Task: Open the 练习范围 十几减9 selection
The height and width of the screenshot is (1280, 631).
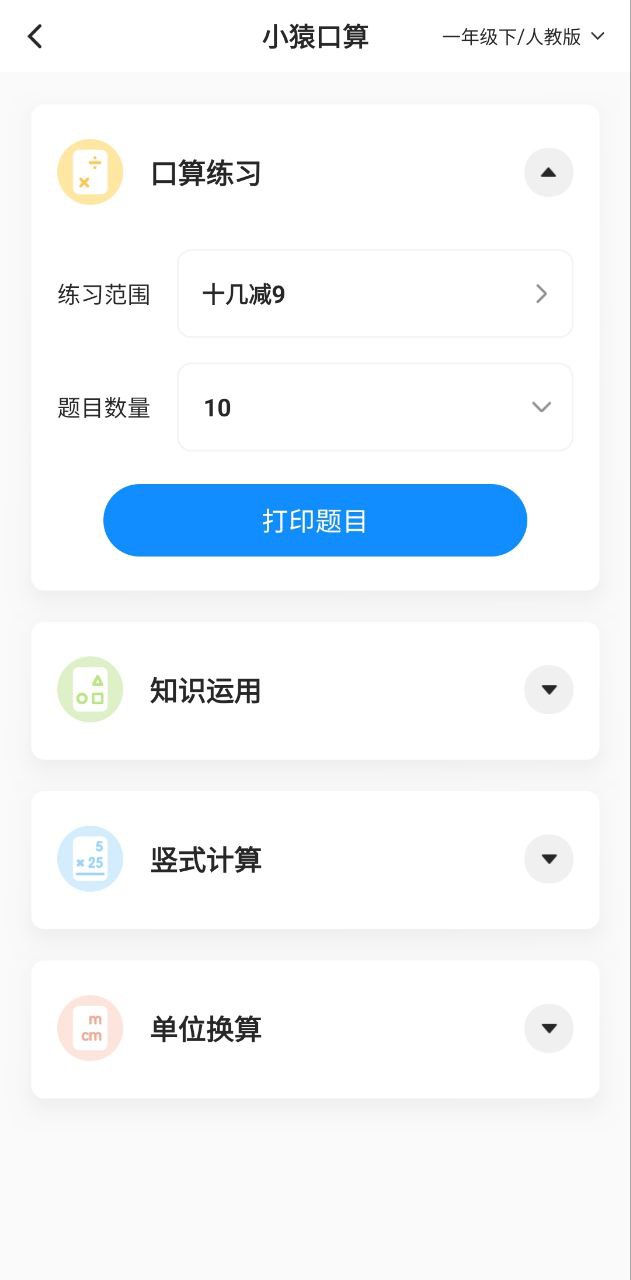Action: click(x=375, y=294)
